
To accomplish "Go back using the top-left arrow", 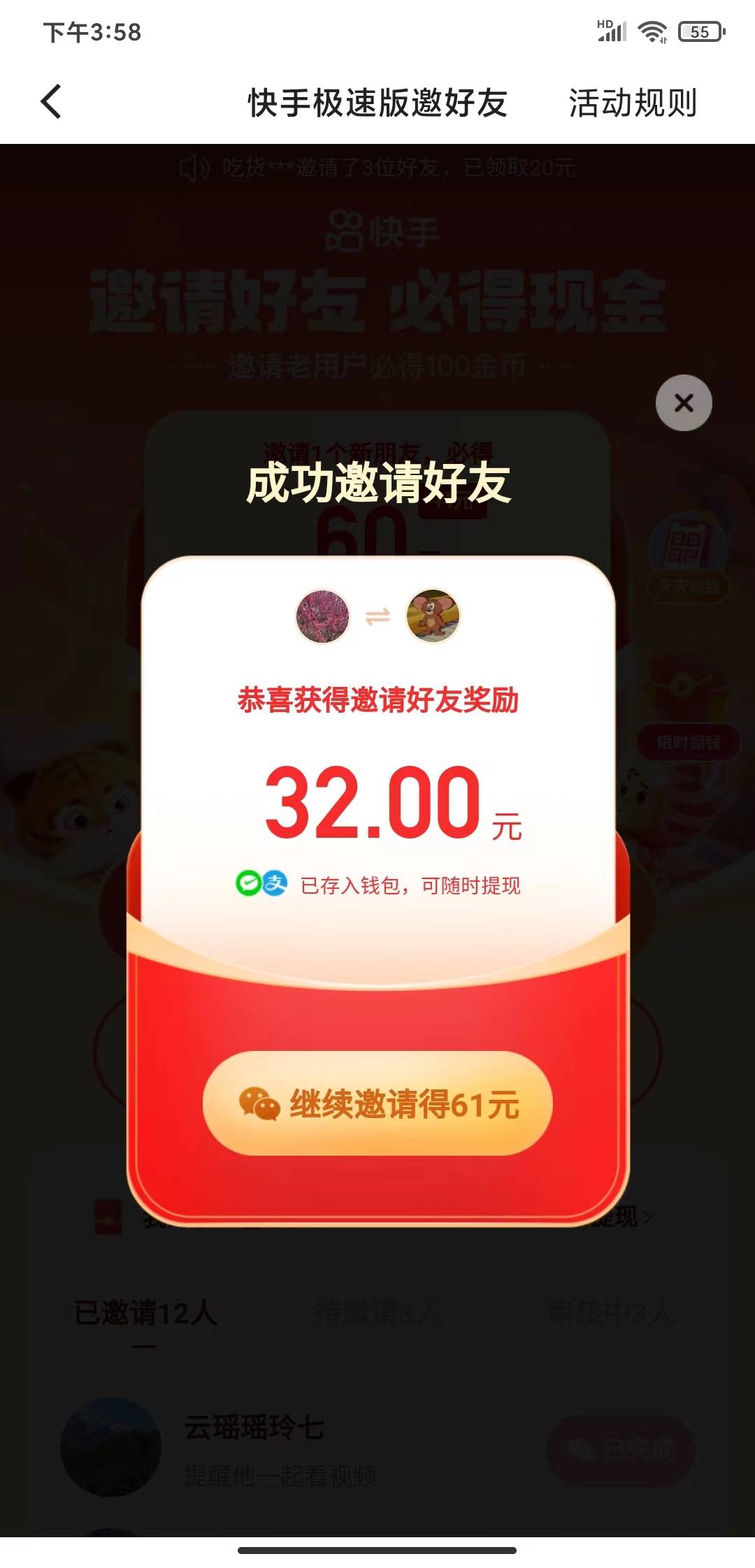I will (52, 102).
